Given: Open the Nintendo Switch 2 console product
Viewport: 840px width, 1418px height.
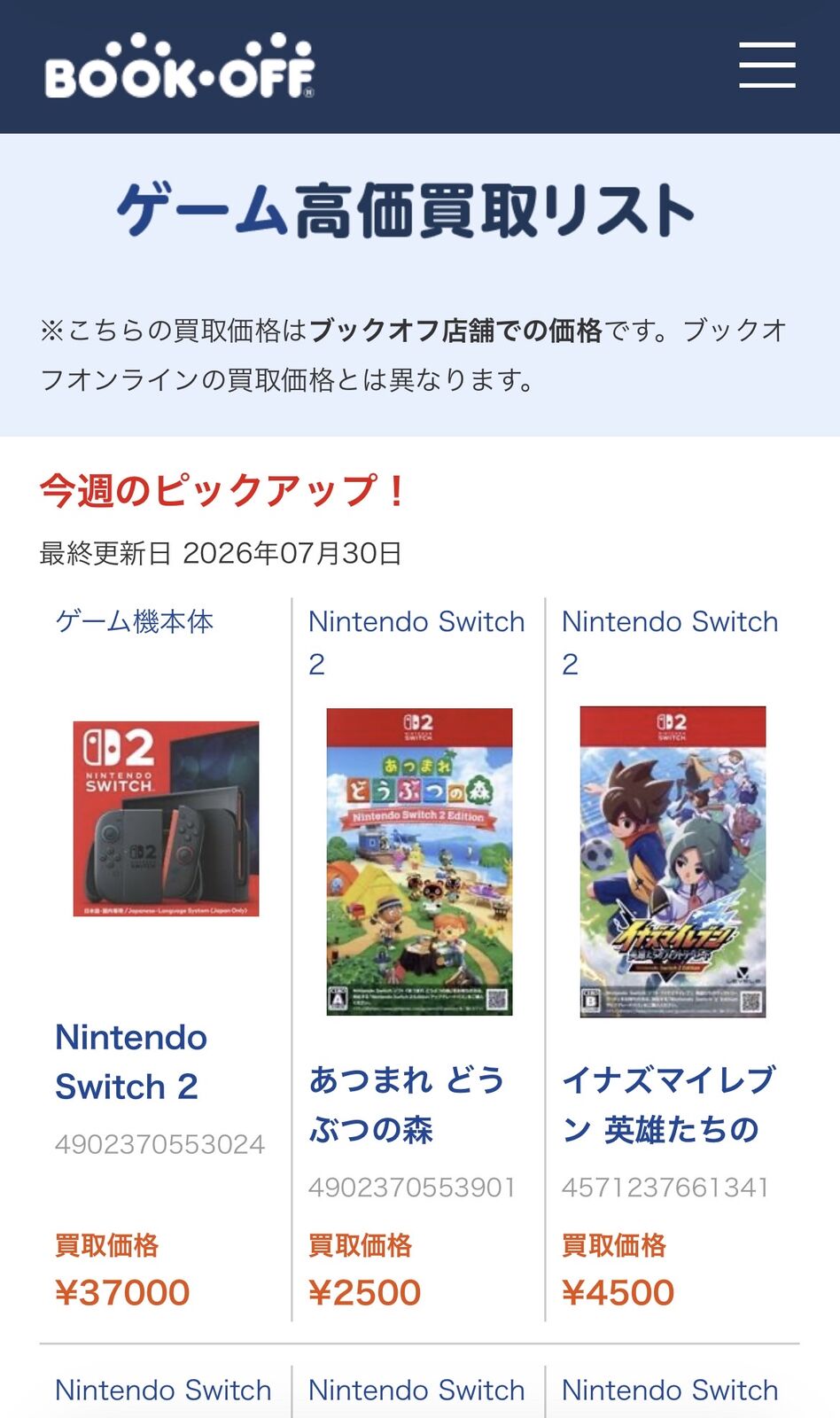Looking at the screenshot, I should tap(131, 1062).
